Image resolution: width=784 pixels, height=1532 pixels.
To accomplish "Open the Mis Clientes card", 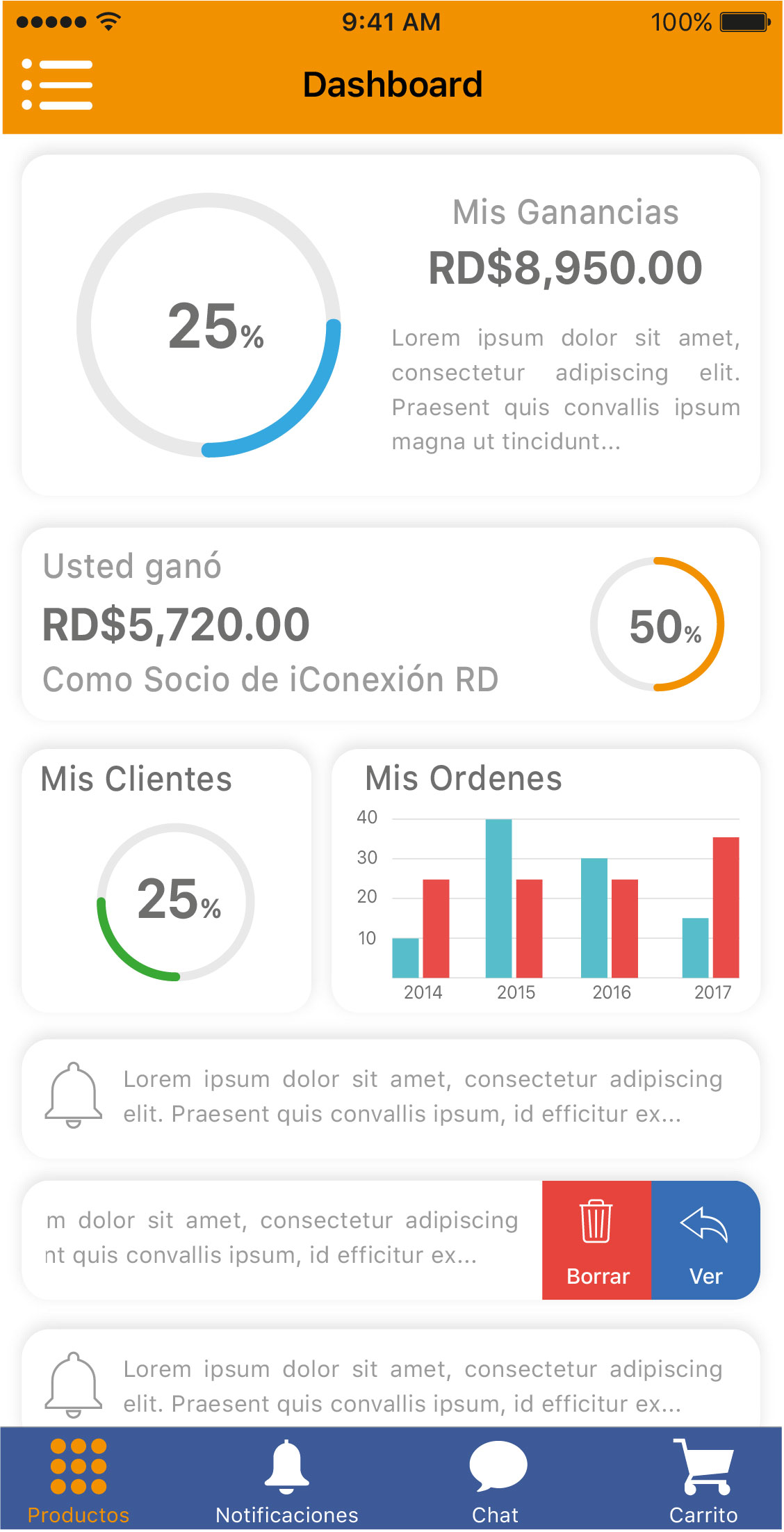I will (166, 880).
